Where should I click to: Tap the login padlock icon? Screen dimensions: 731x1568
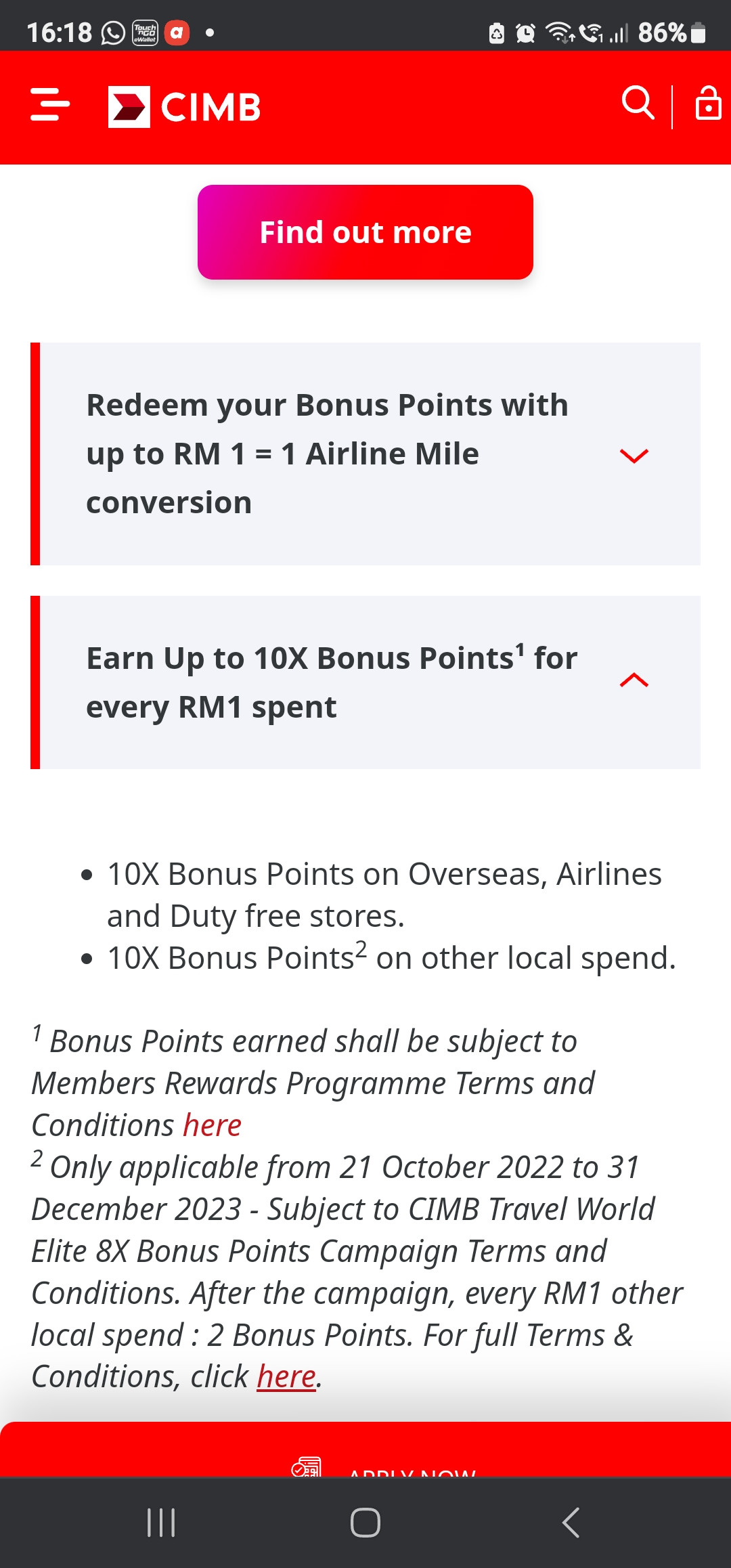(x=708, y=103)
